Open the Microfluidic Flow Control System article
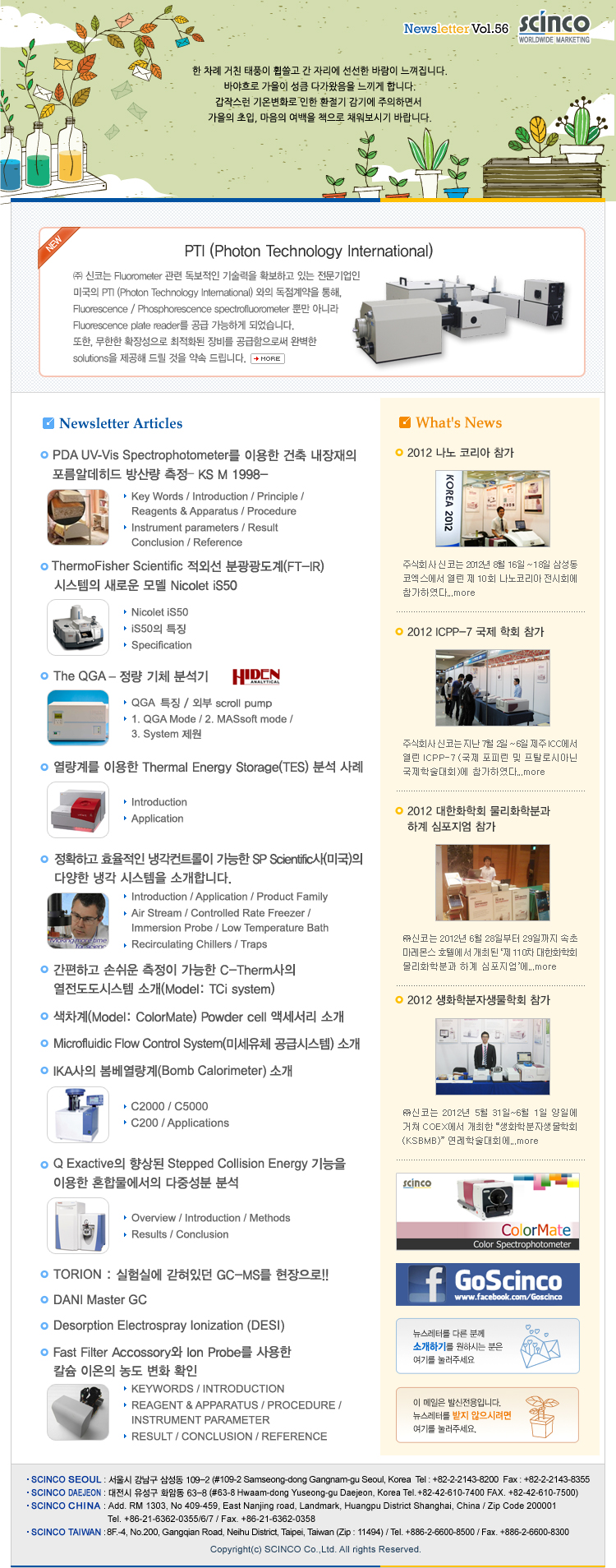Screen dimensions: 616x1568 (x=206, y=1044)
